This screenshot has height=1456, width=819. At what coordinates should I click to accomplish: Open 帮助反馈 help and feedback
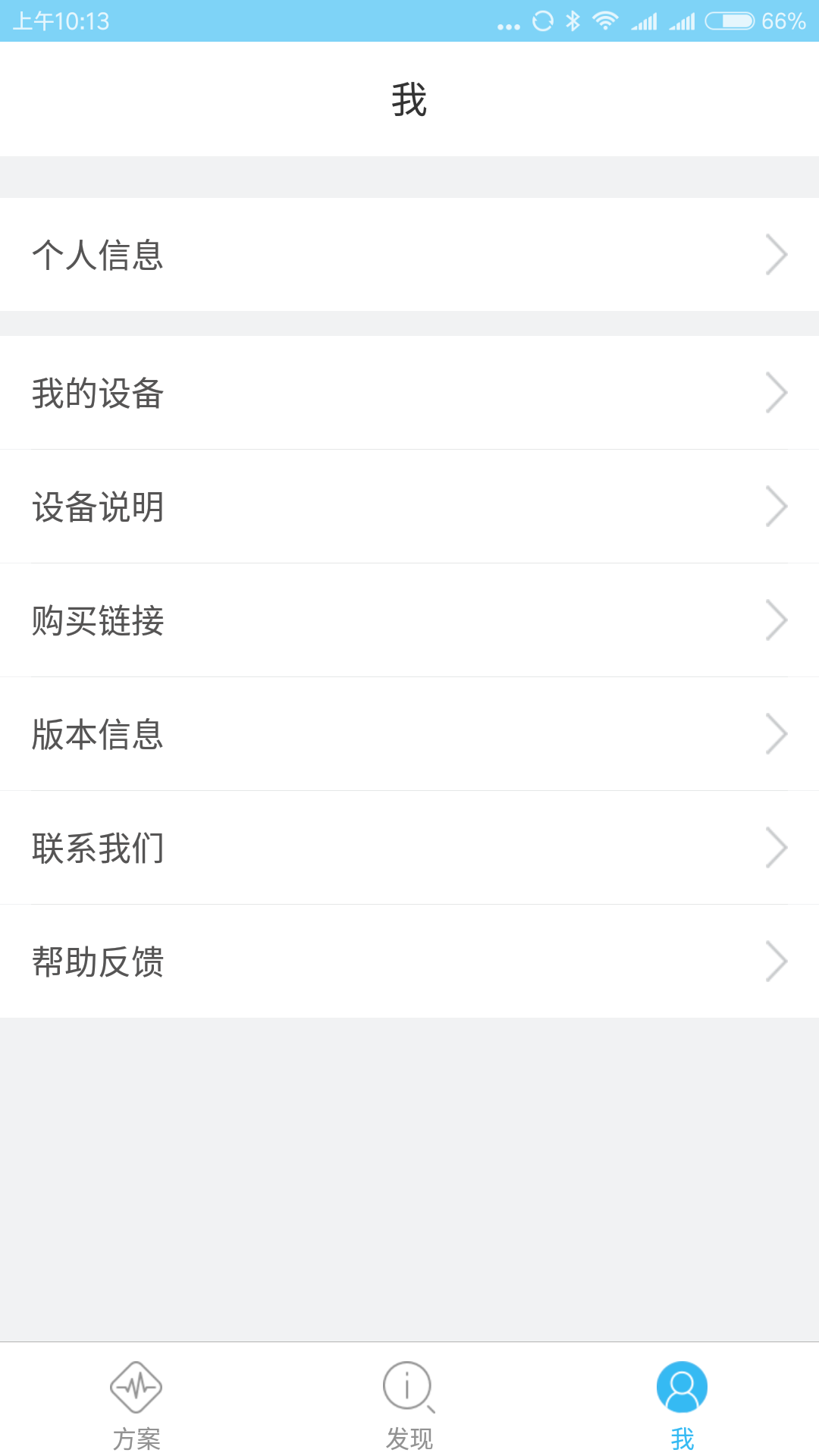pos(409,962)
